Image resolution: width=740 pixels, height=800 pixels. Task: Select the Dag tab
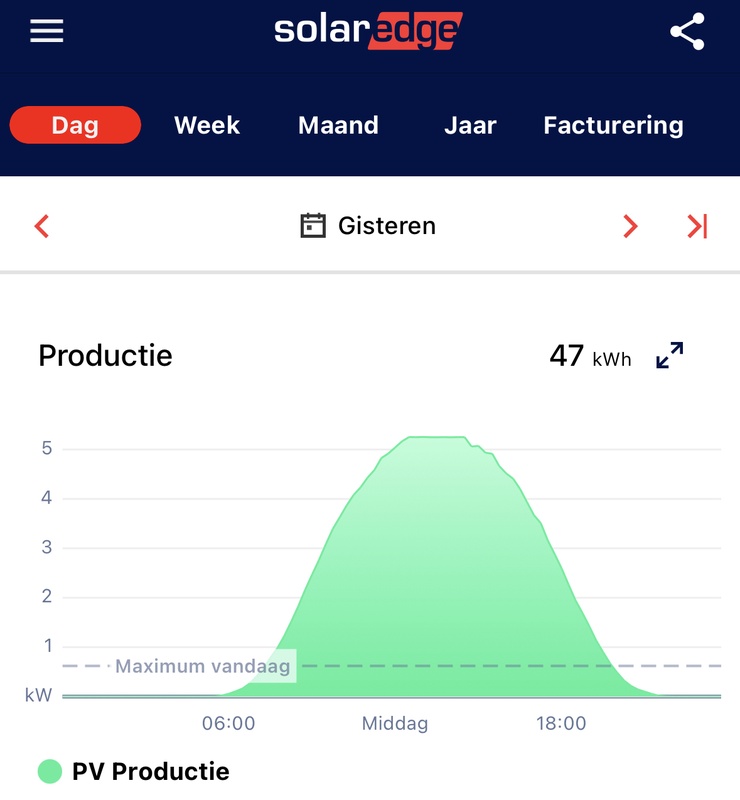pos(76,125)
